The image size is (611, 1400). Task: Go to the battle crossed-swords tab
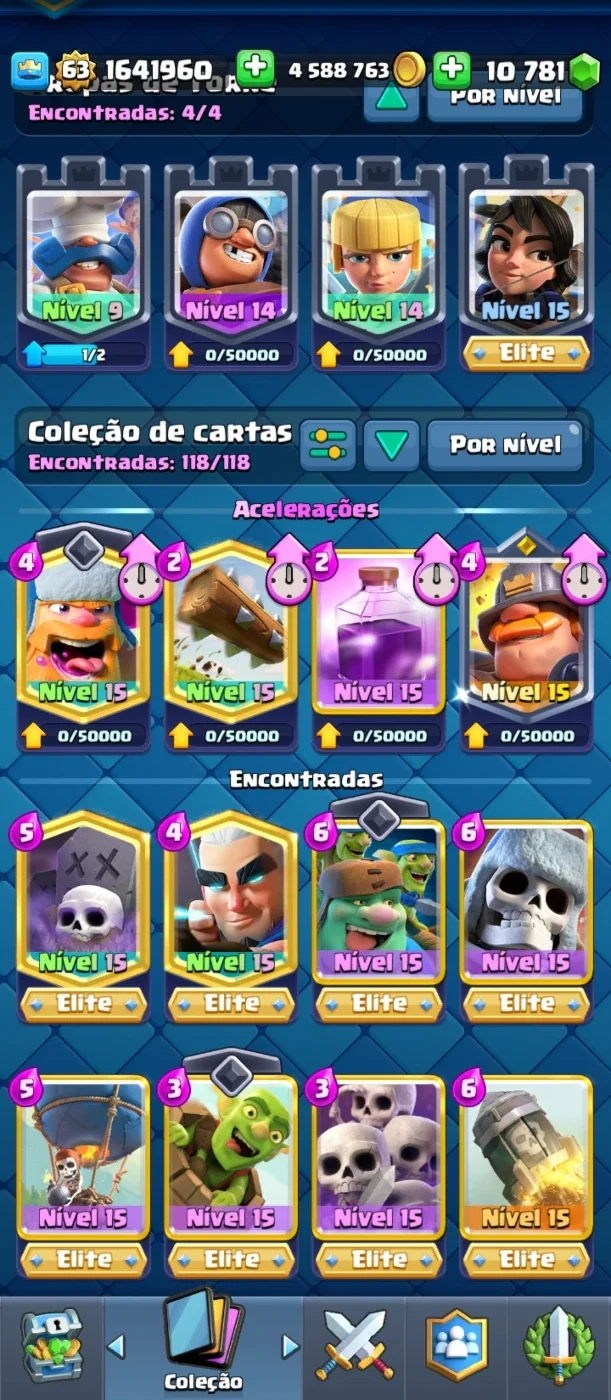(354, 1347)
